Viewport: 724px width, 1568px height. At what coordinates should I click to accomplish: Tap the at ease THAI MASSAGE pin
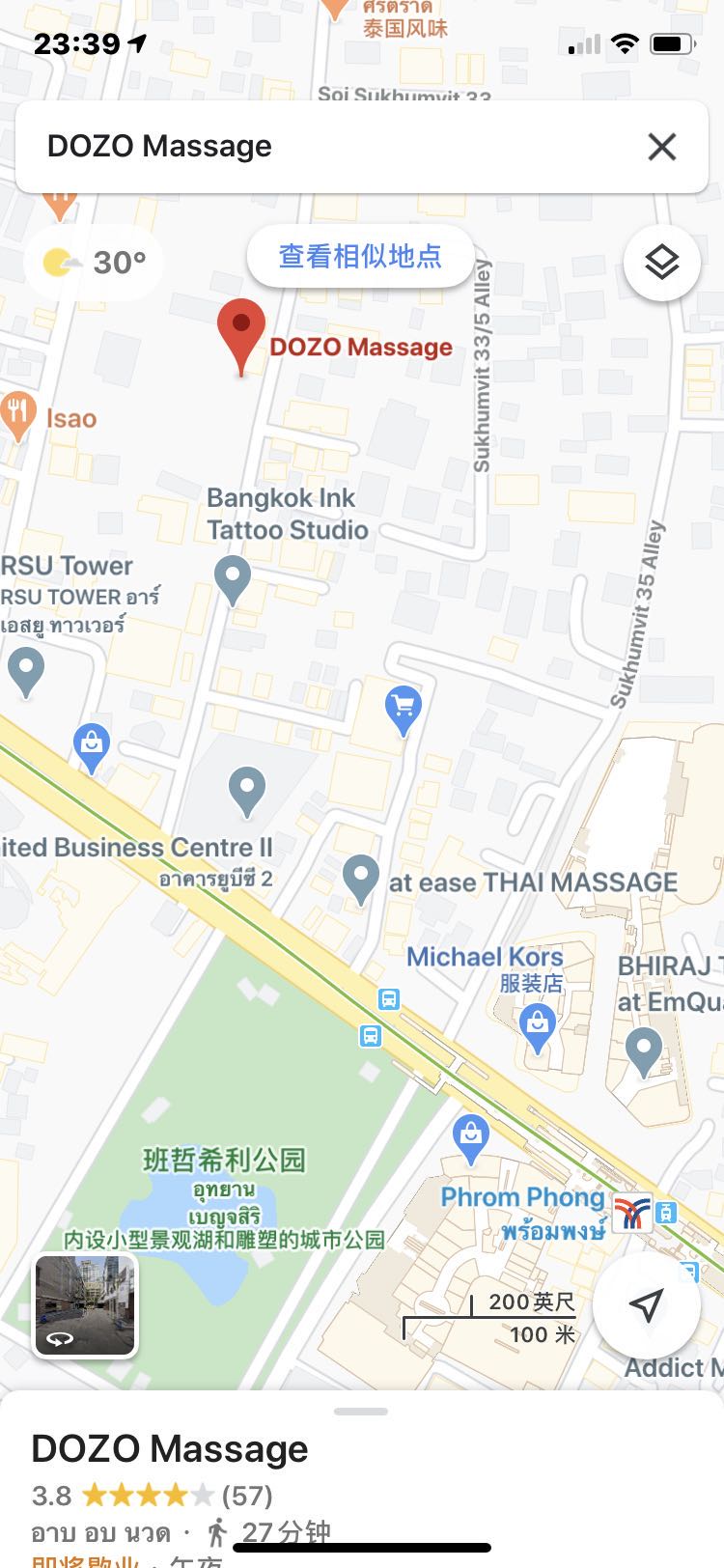point(361,877)
